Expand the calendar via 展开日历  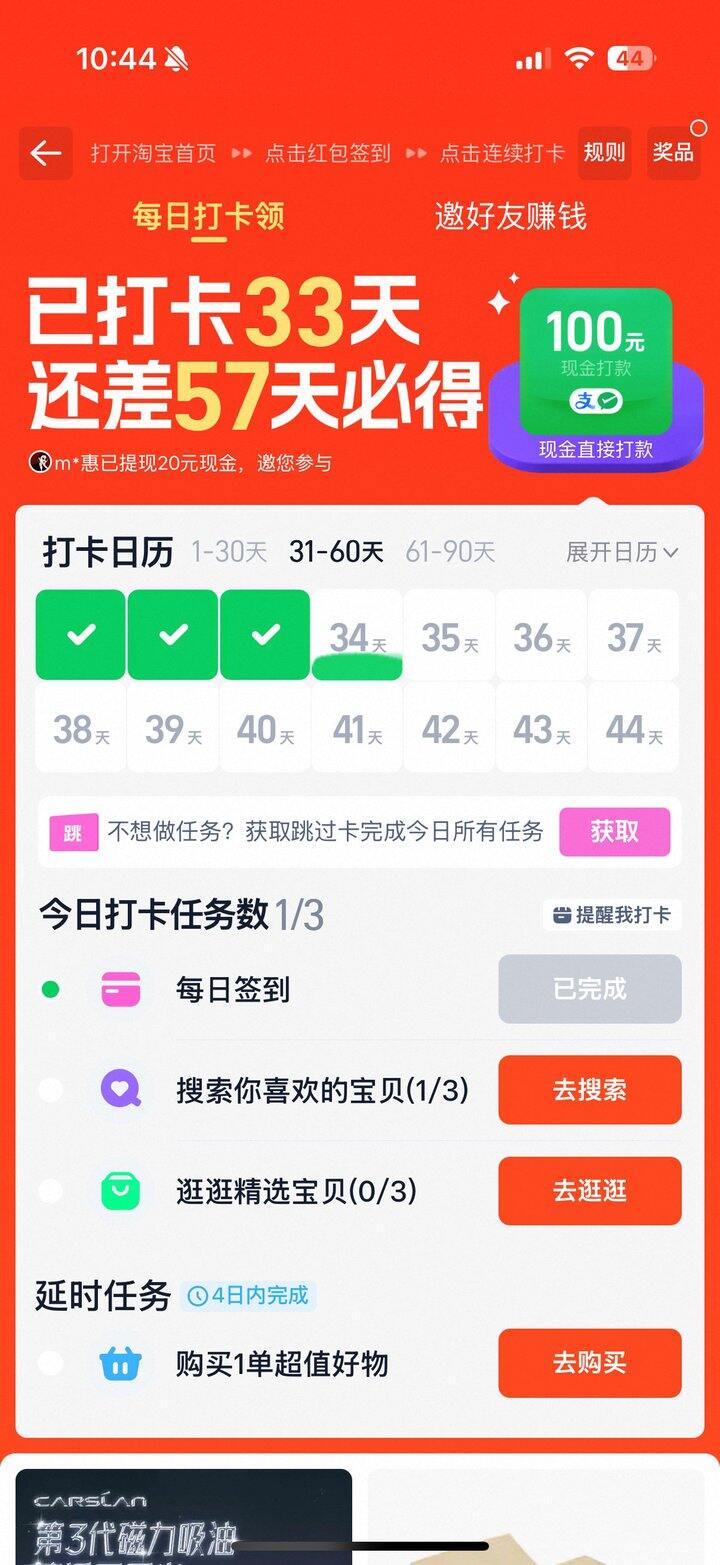pos(621,551)
